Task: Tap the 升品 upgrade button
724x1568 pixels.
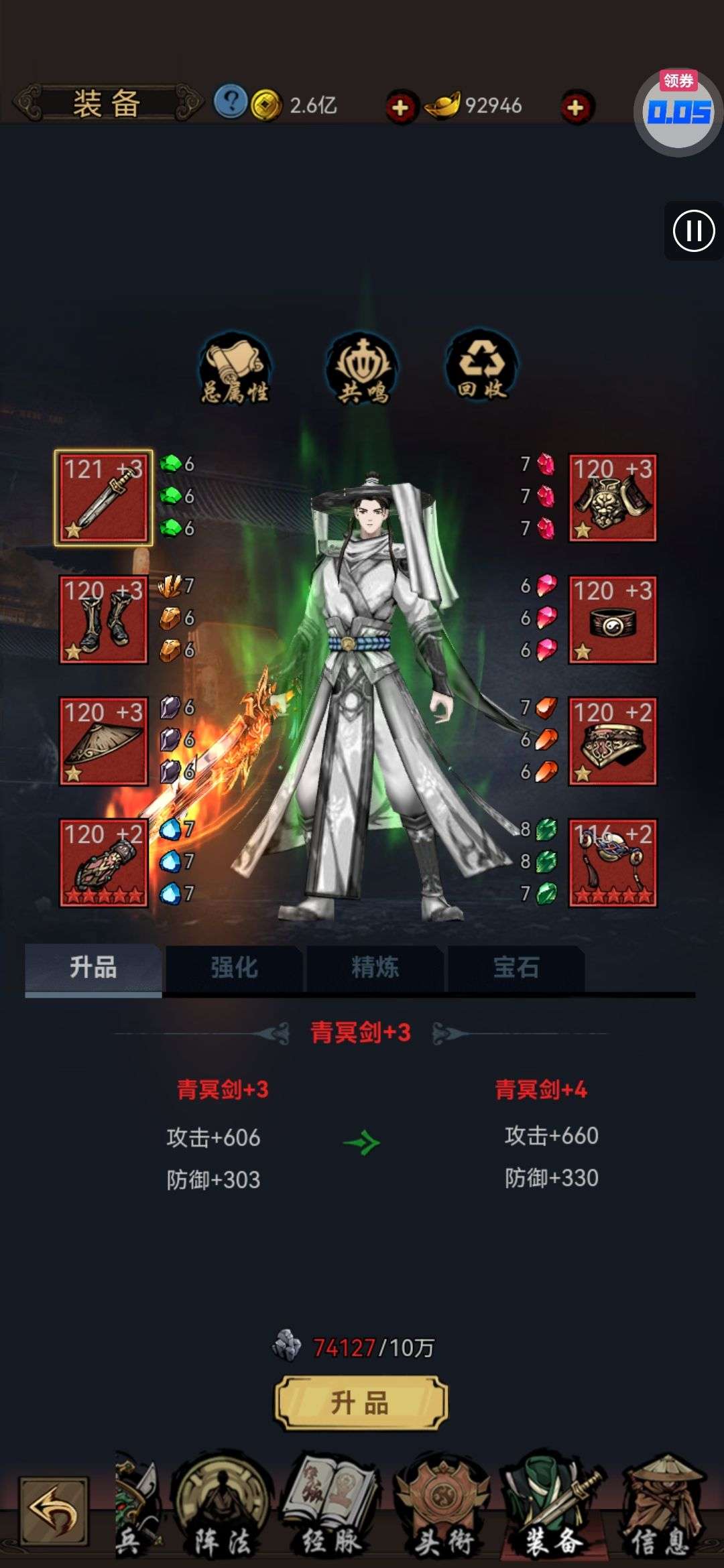Action: click(x=361, y=1402)
